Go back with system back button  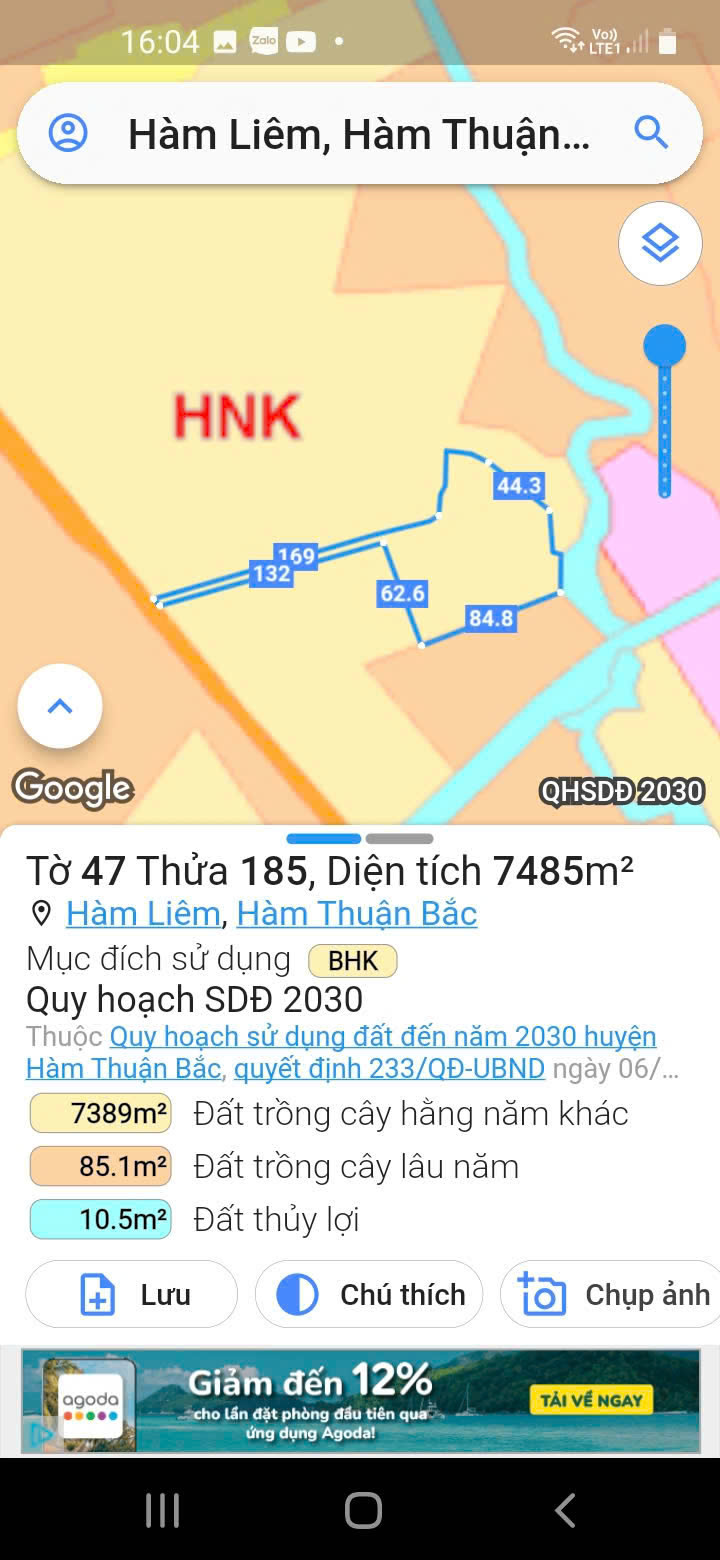point(565,1510)
